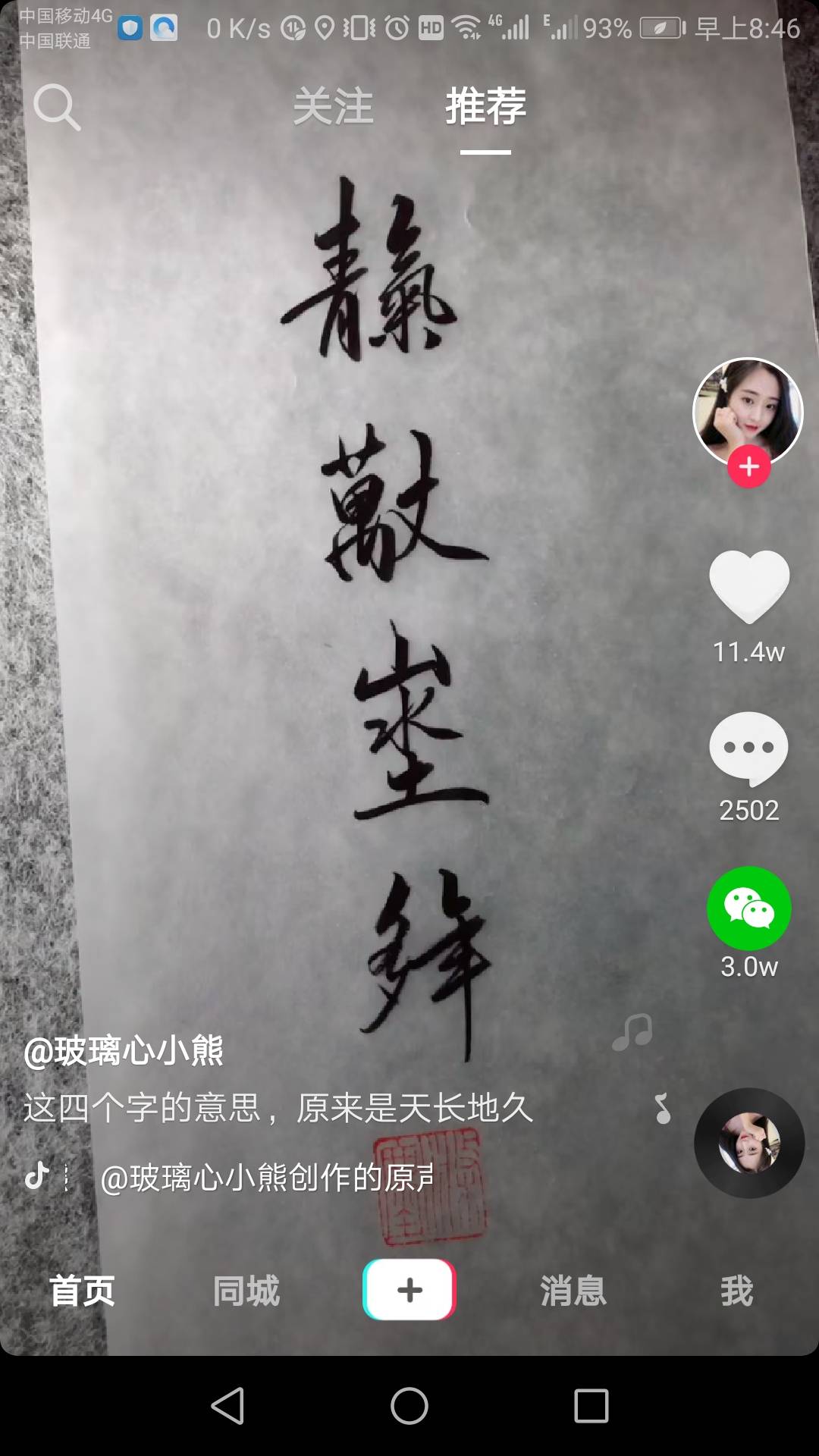
Task: Switch to the 关注 tab
Action: [x=333, y=105]
